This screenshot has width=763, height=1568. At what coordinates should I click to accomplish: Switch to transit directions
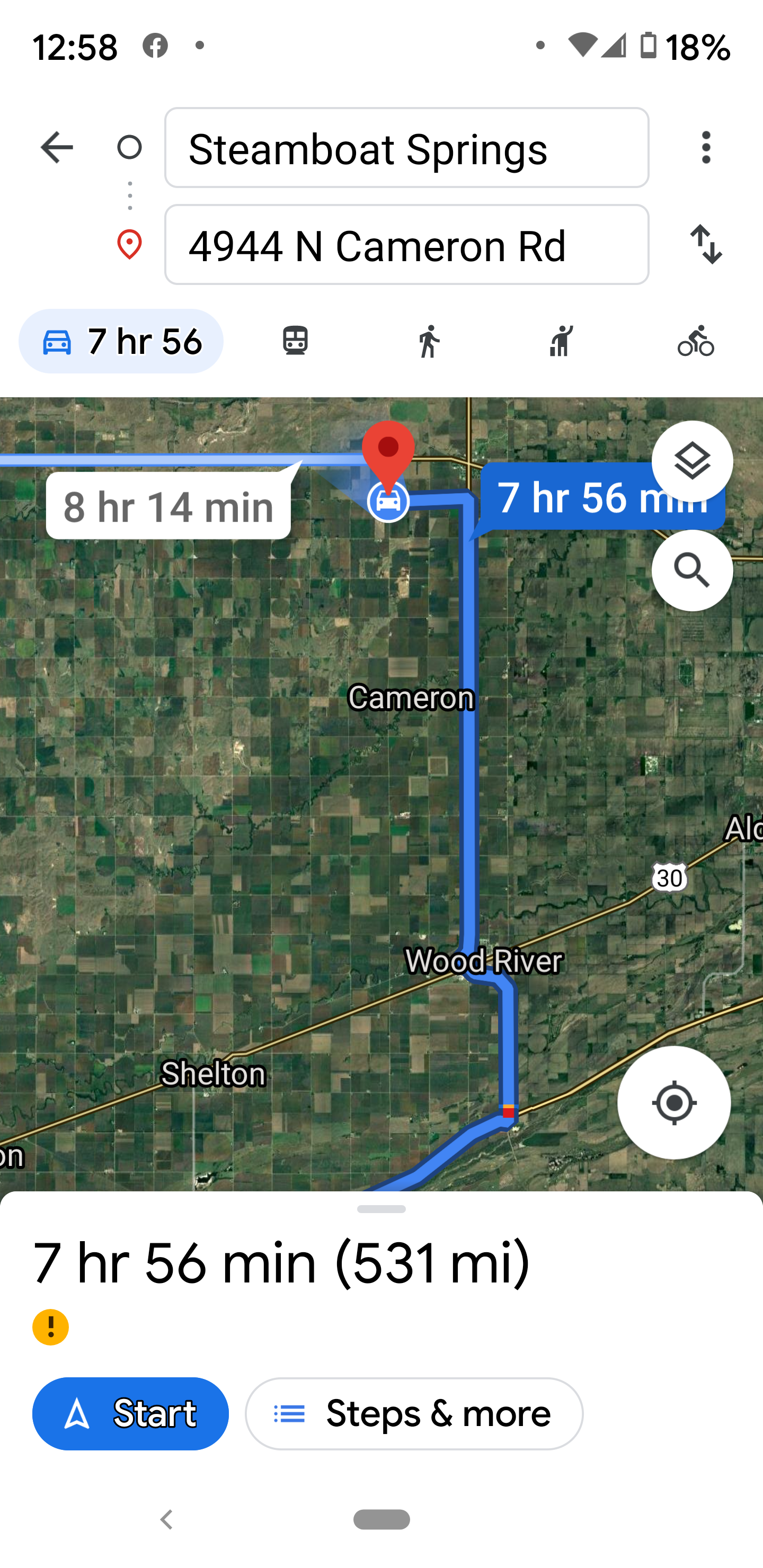coord(295,341)
